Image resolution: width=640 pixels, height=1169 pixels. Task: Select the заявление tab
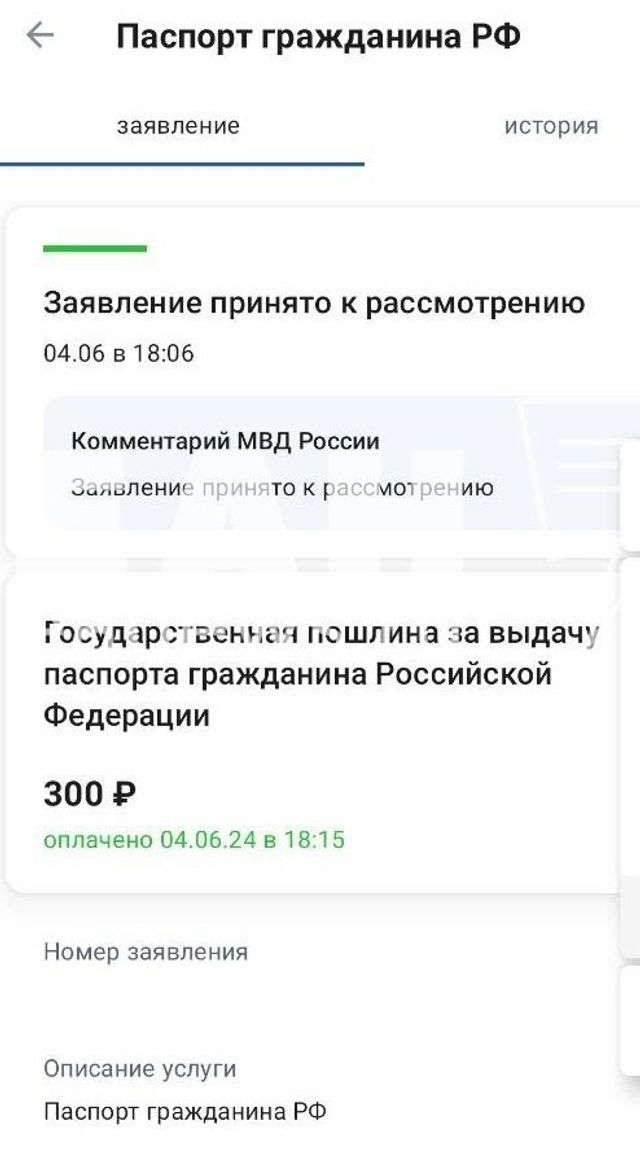pyautogui.click(x=178, y=126)
